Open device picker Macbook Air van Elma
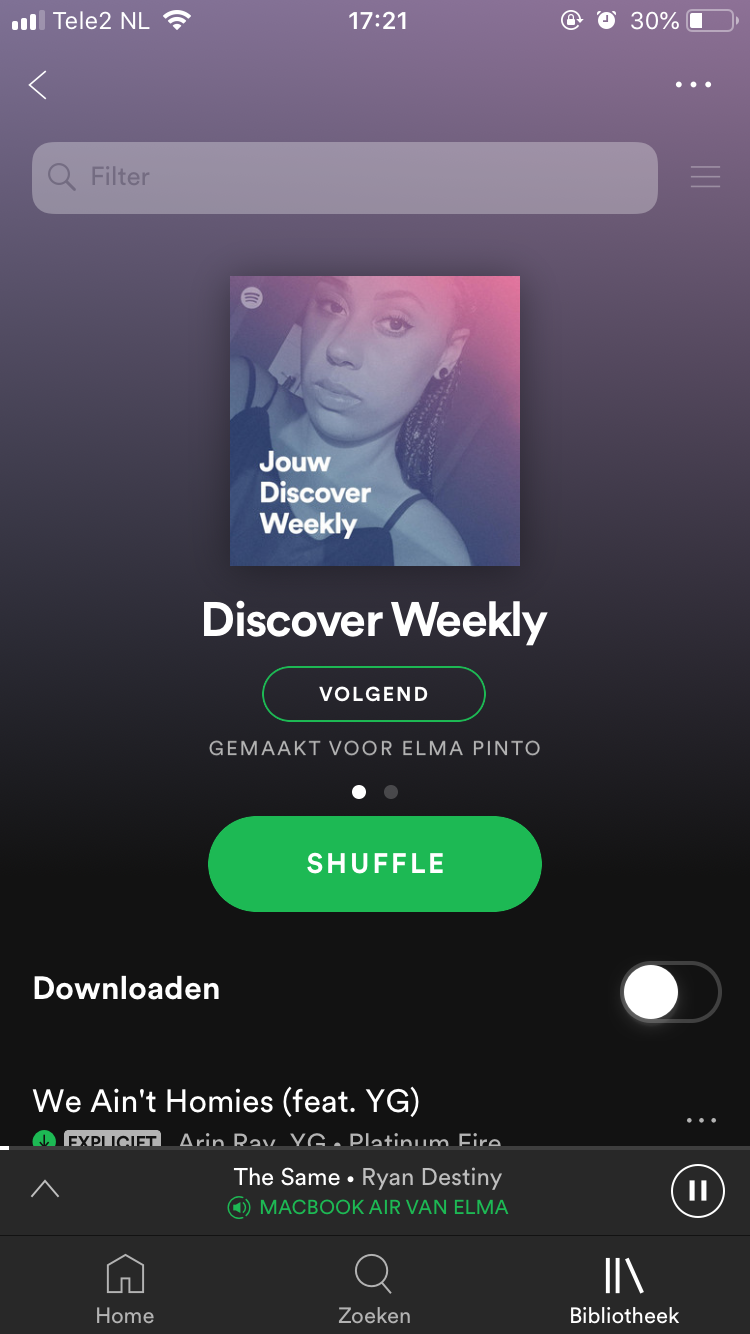This screenshot has height=1334, width=750. tap(370, 1208)
